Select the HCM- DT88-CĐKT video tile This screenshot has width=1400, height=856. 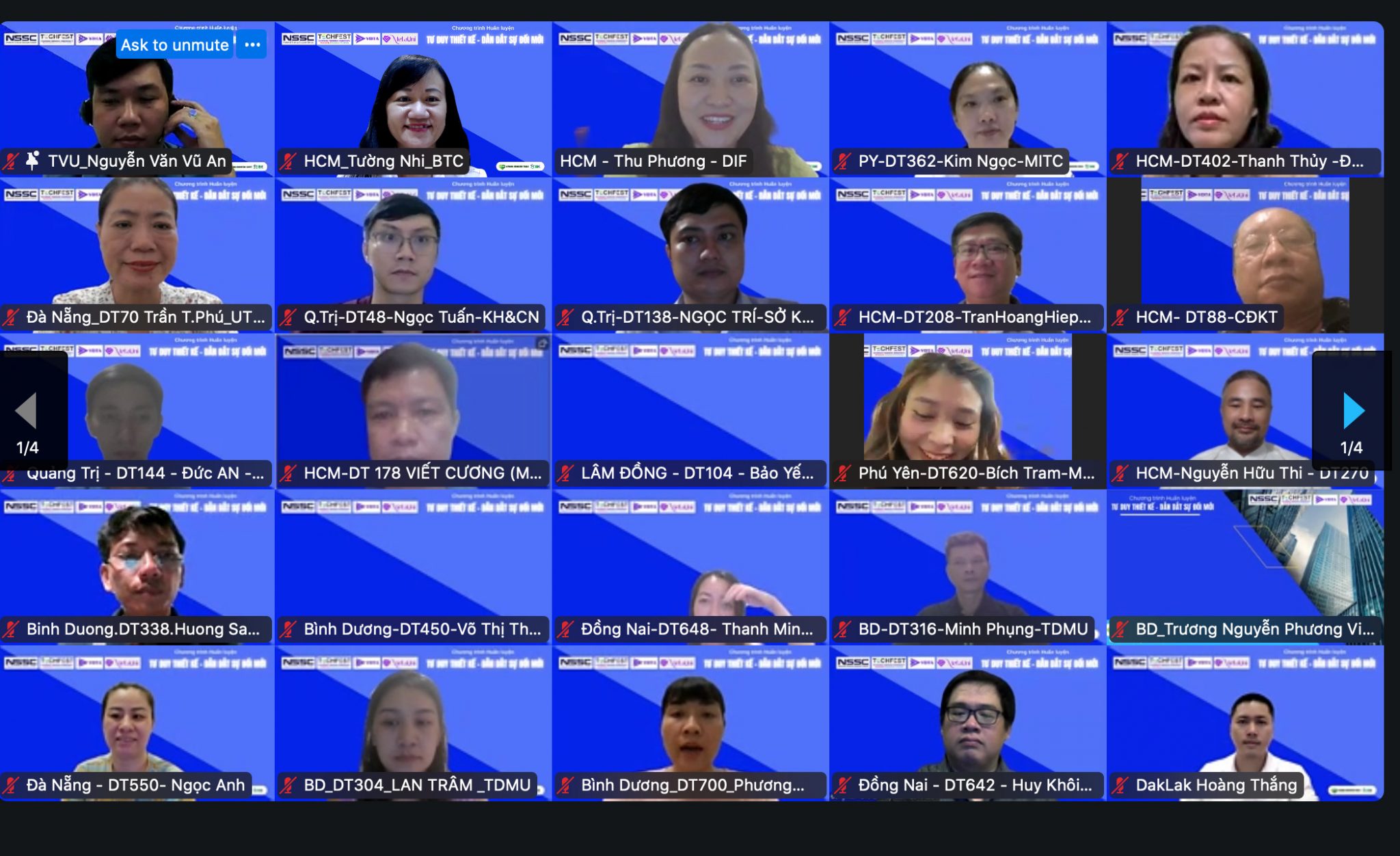click(1245, 254)
